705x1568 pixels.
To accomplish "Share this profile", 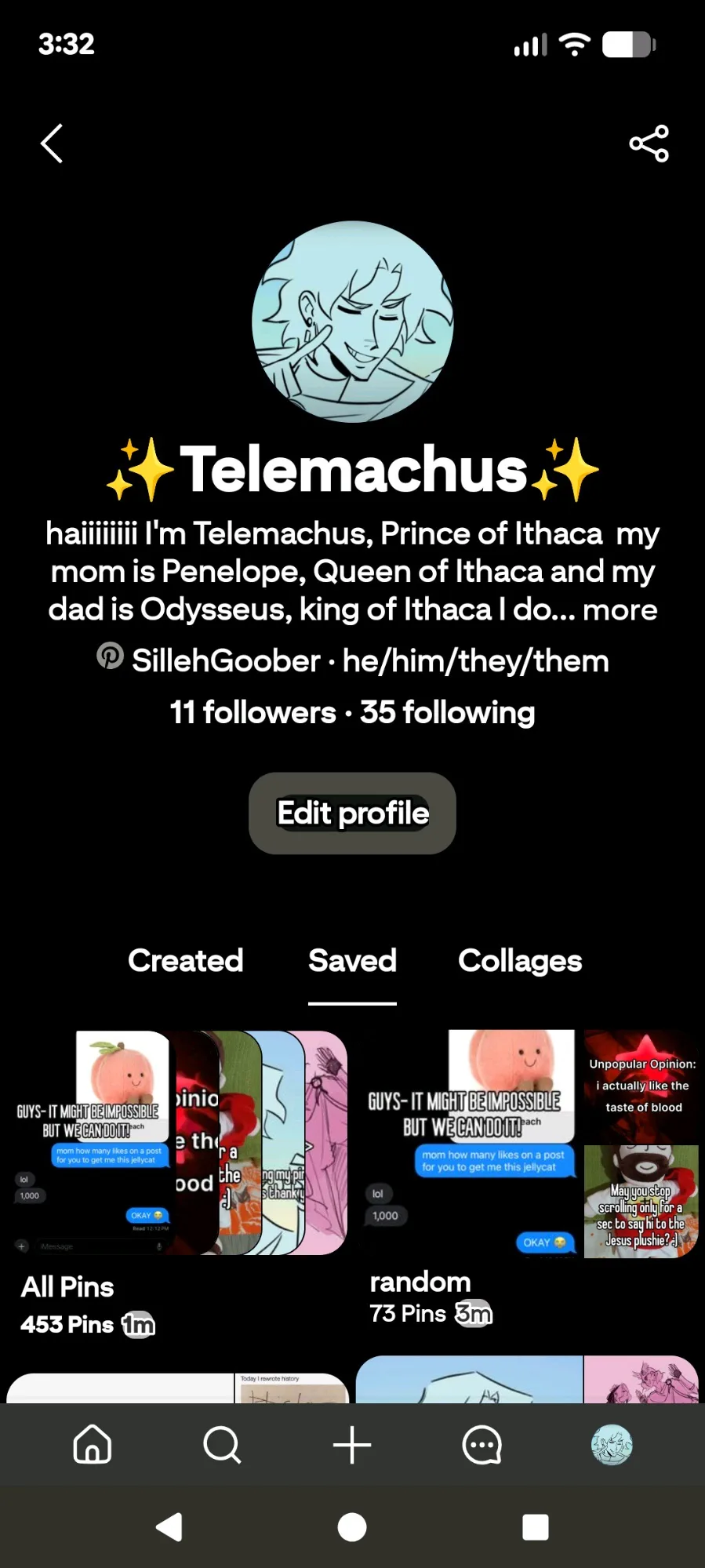I will tap(649, 144).
